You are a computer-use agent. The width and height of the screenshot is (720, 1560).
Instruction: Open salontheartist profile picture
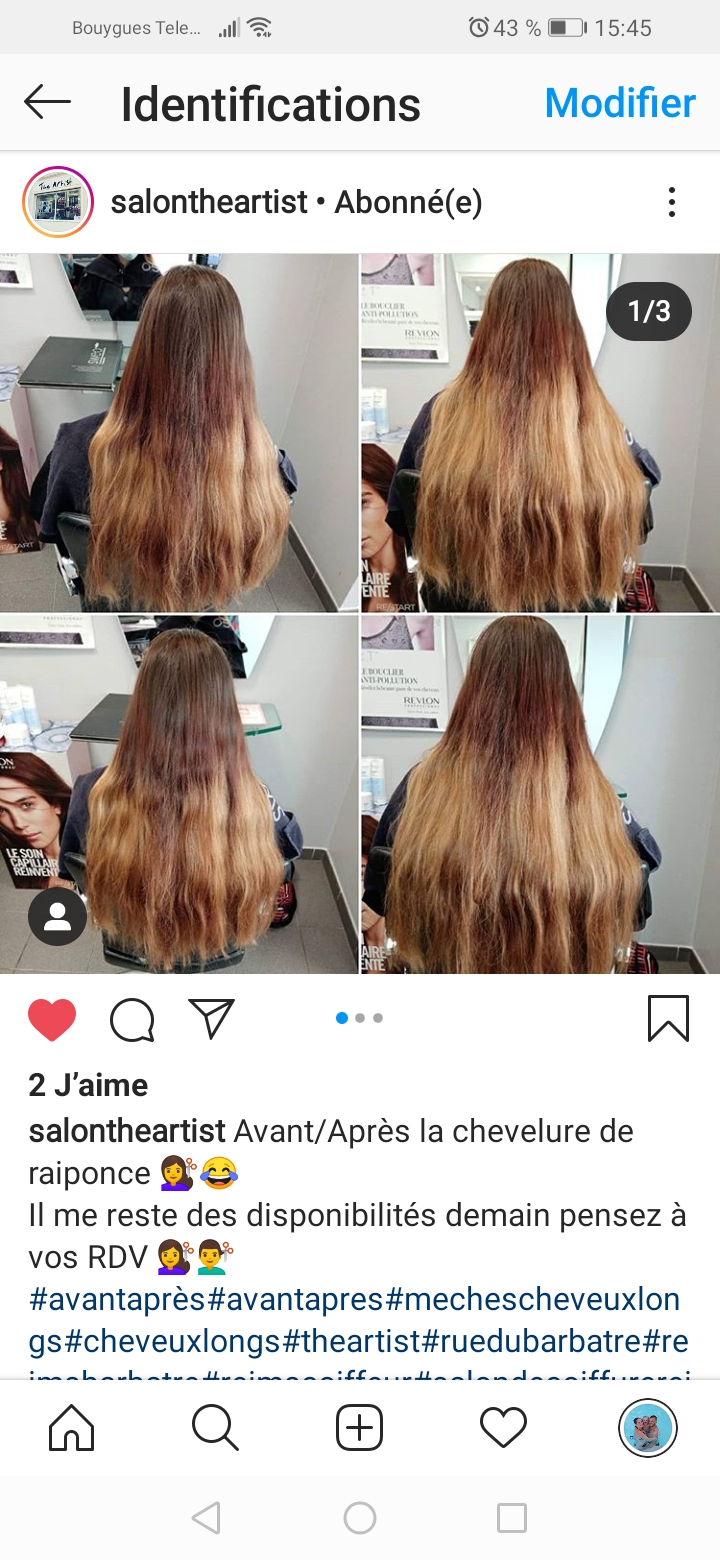point(57,202)
